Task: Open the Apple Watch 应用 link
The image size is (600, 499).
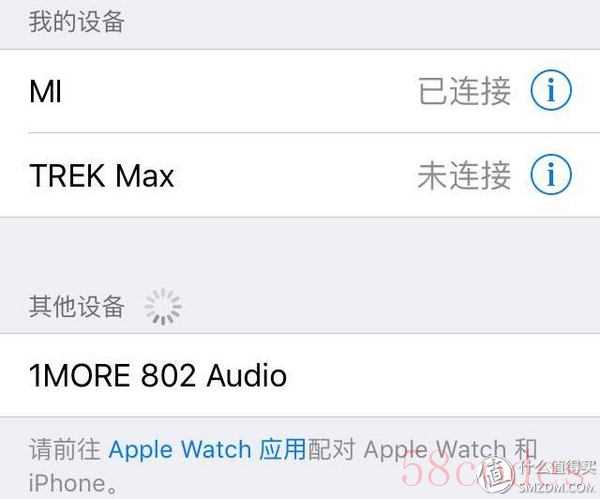Action: coord(207,449)
